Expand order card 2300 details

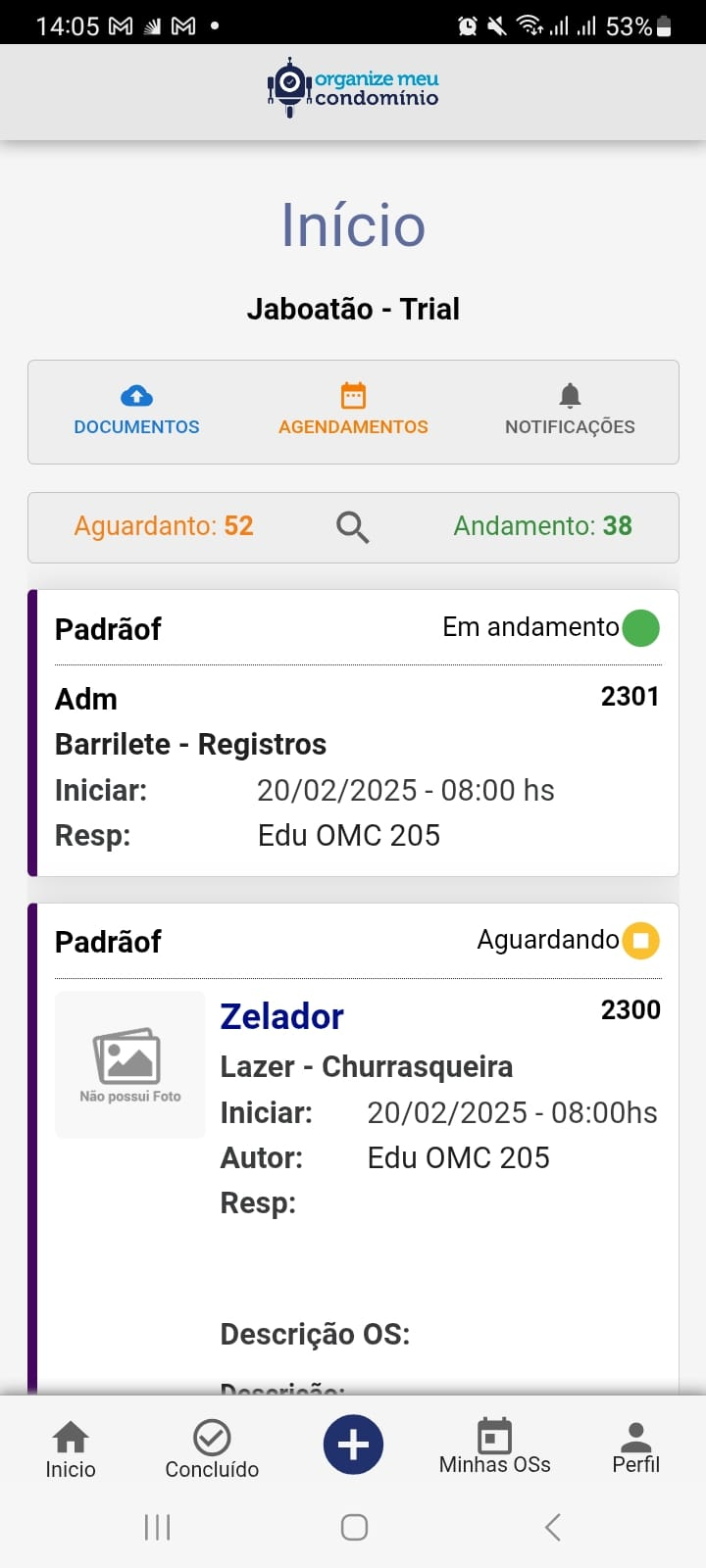click(x=353, y=1078)
